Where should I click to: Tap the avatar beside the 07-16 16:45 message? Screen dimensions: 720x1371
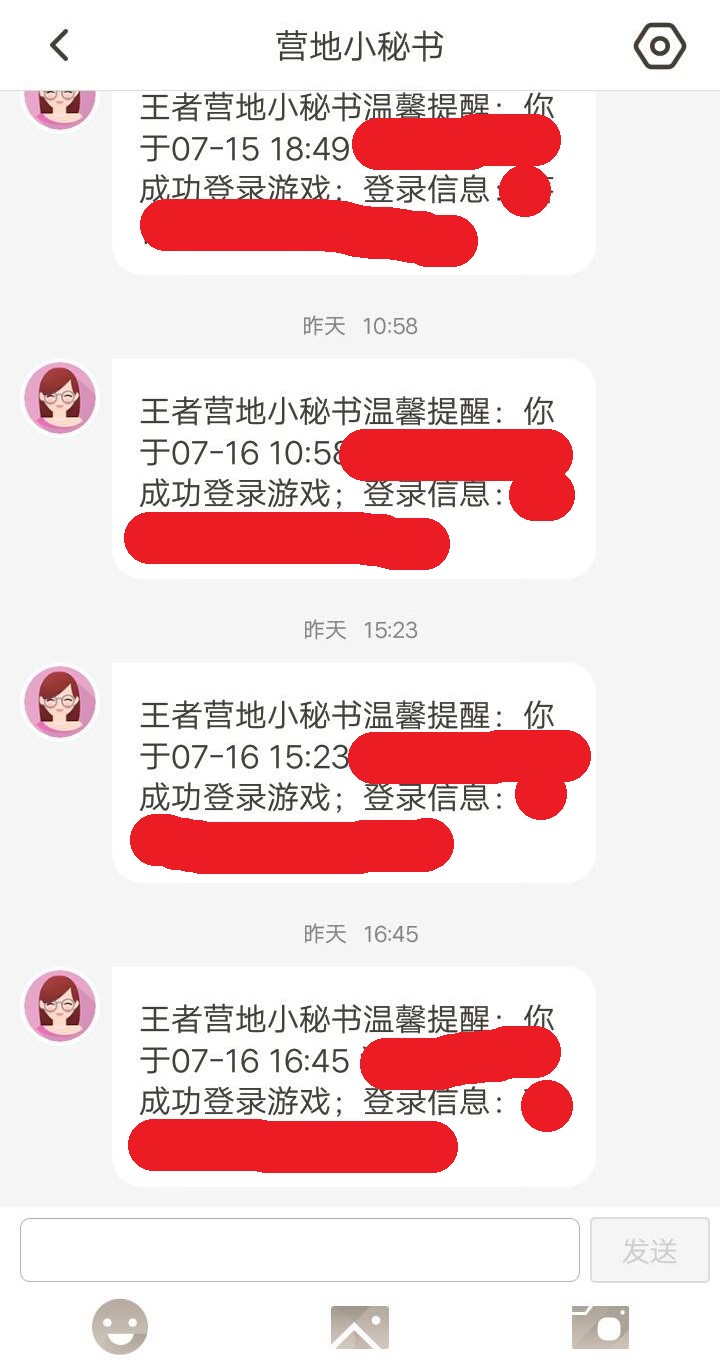[x=60, y=1006]
